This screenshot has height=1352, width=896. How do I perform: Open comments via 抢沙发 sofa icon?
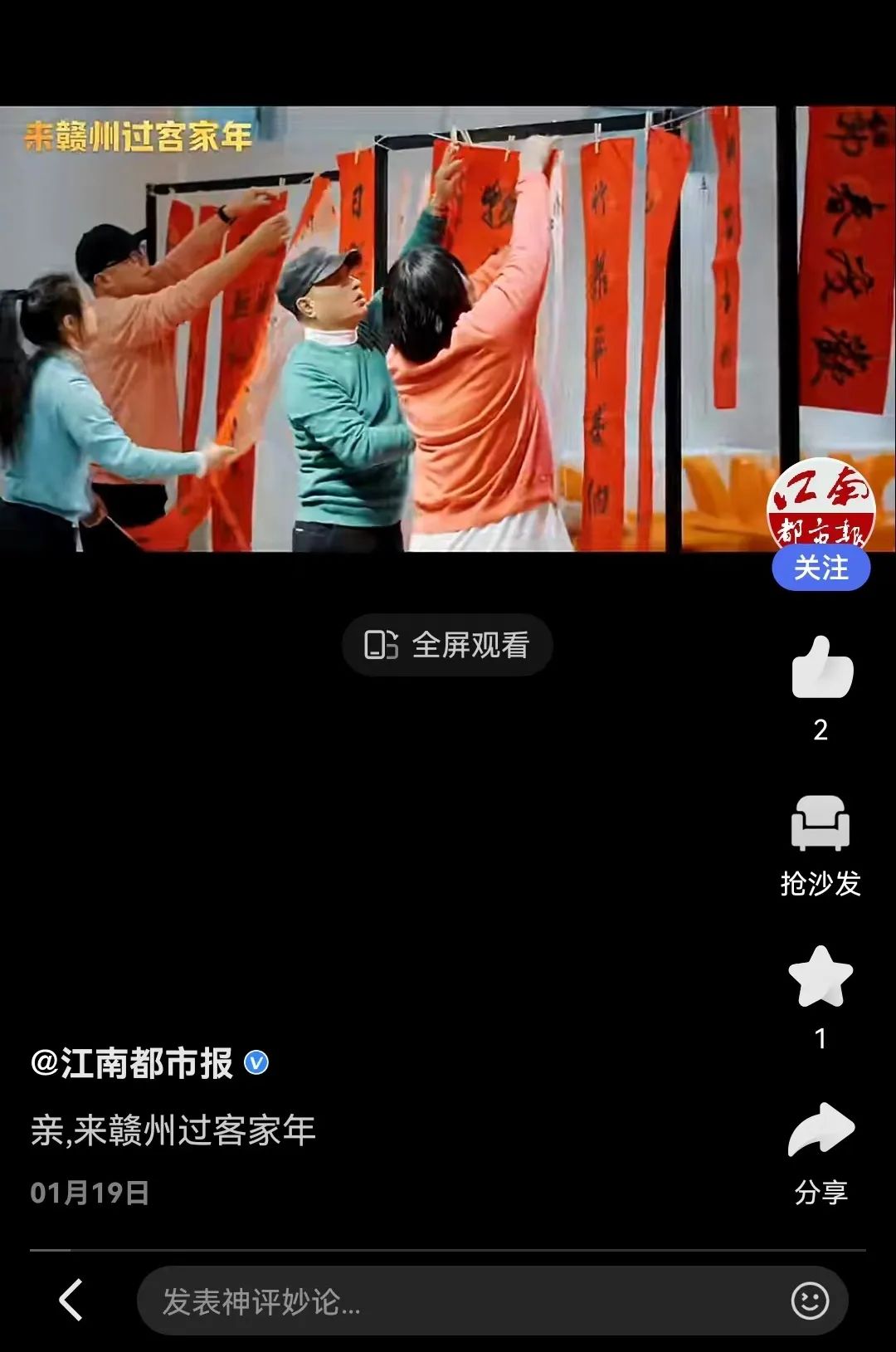pyautogui.click(x=821, y=824)
